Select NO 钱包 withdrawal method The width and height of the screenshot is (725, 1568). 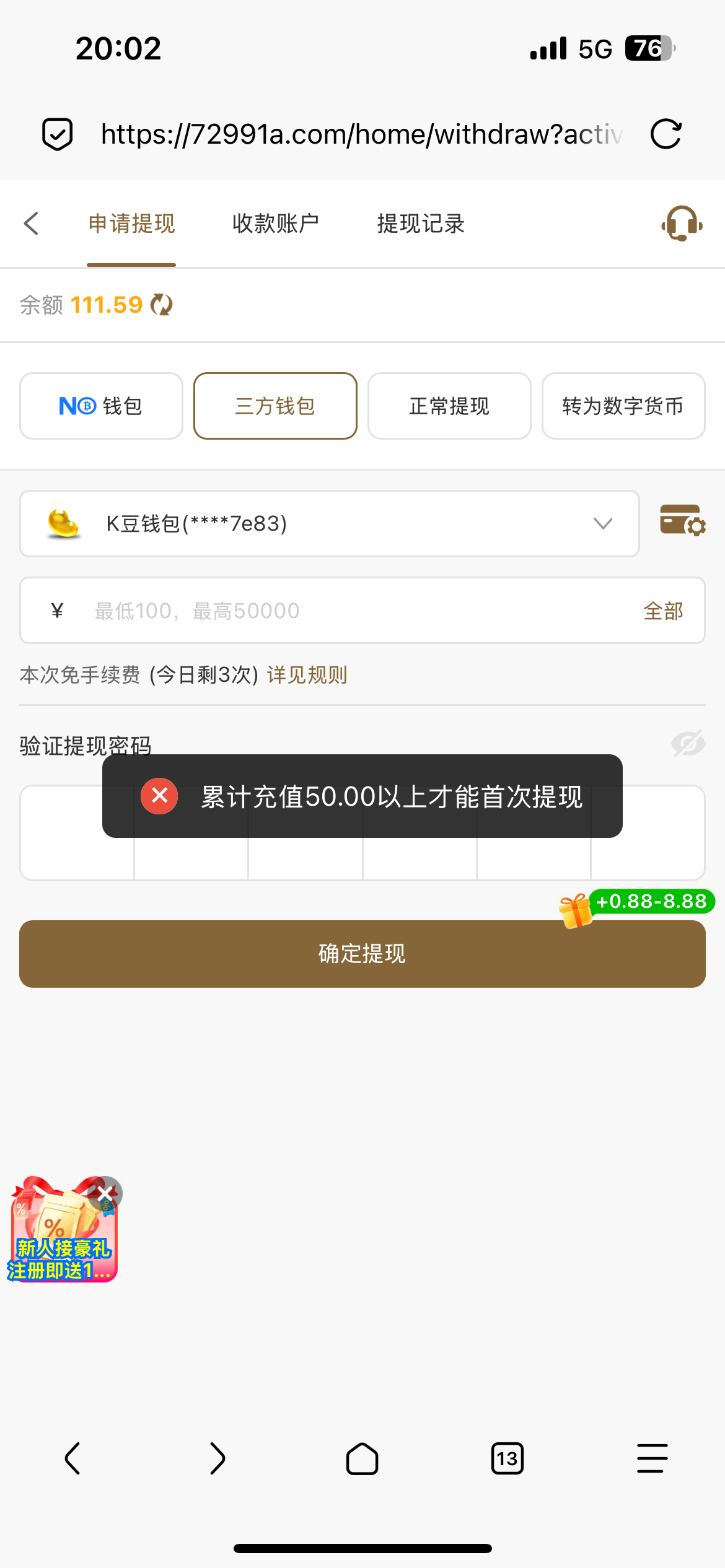coord(101,406)
